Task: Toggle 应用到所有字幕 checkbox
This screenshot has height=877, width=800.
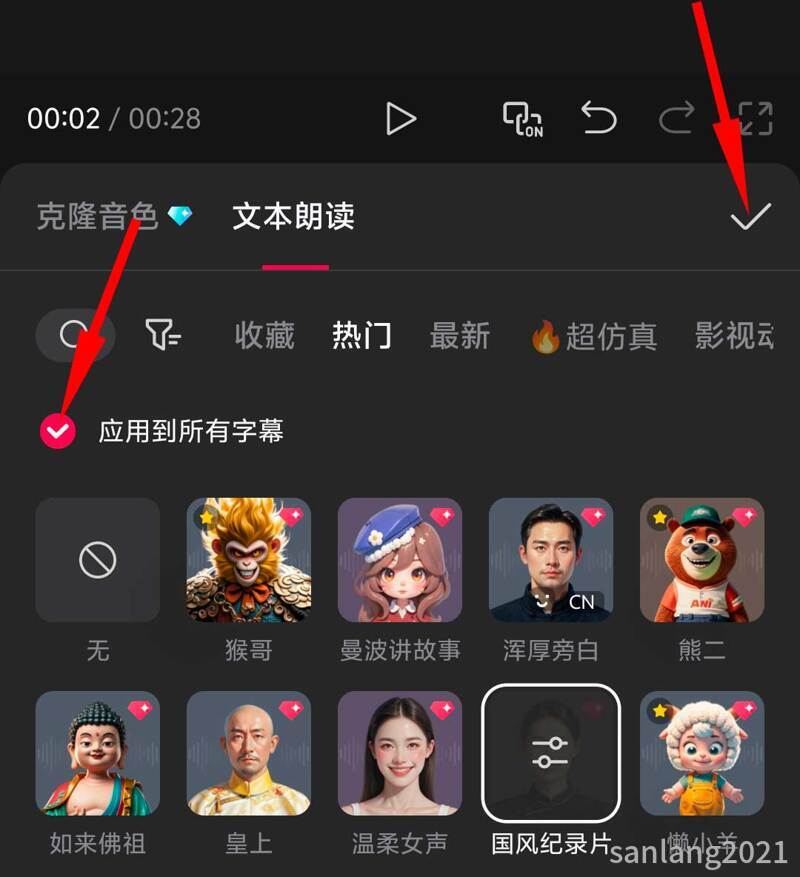Action: [55, 430]
